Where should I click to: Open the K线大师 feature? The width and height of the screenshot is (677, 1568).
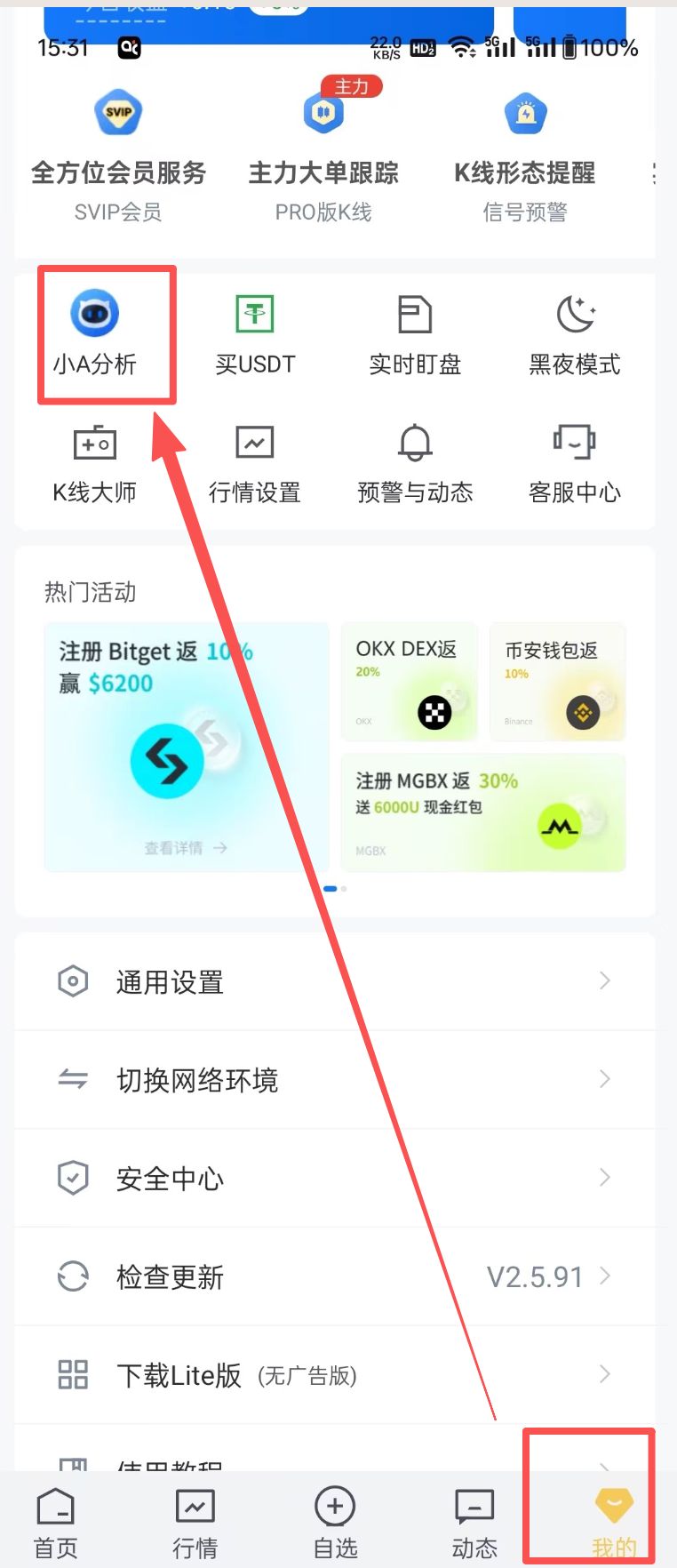coord(95,462)
